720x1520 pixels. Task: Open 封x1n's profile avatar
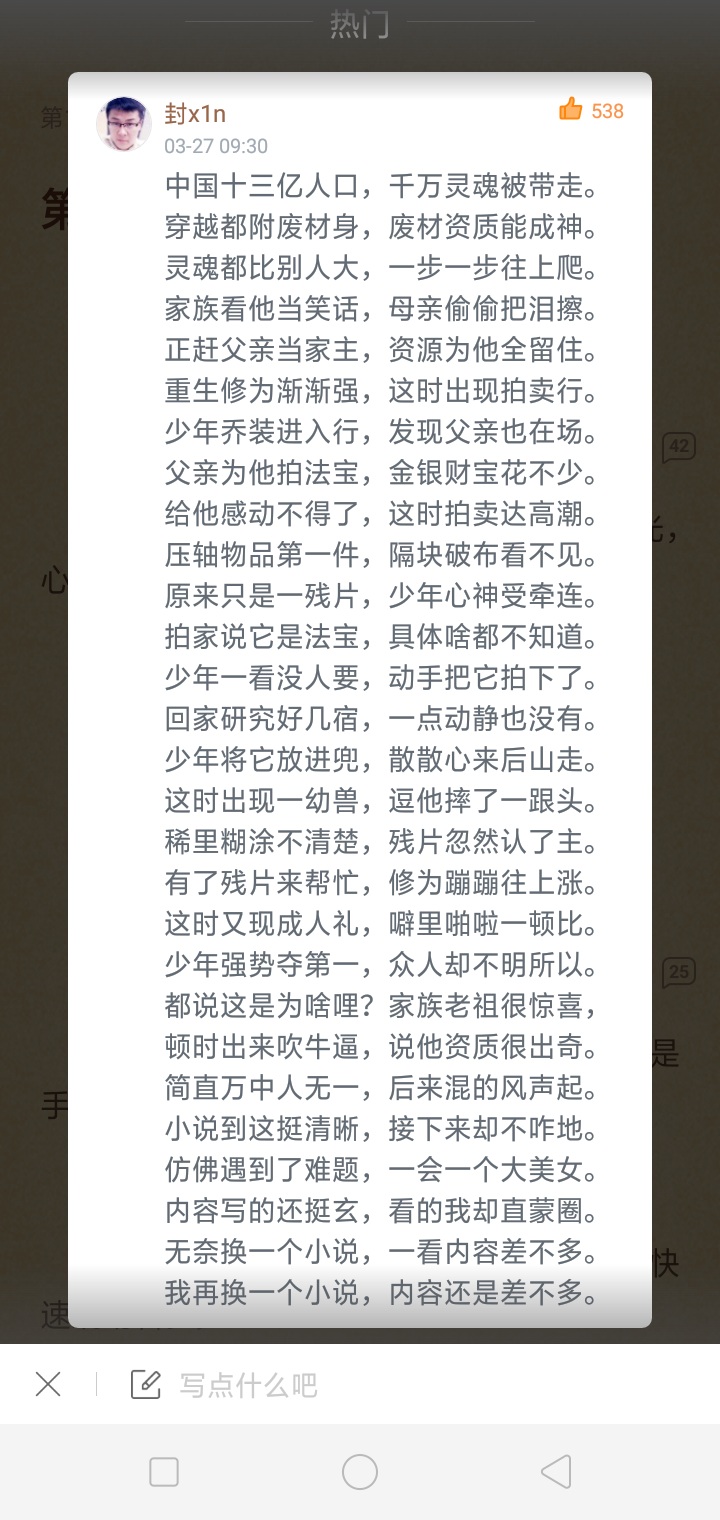124,124
